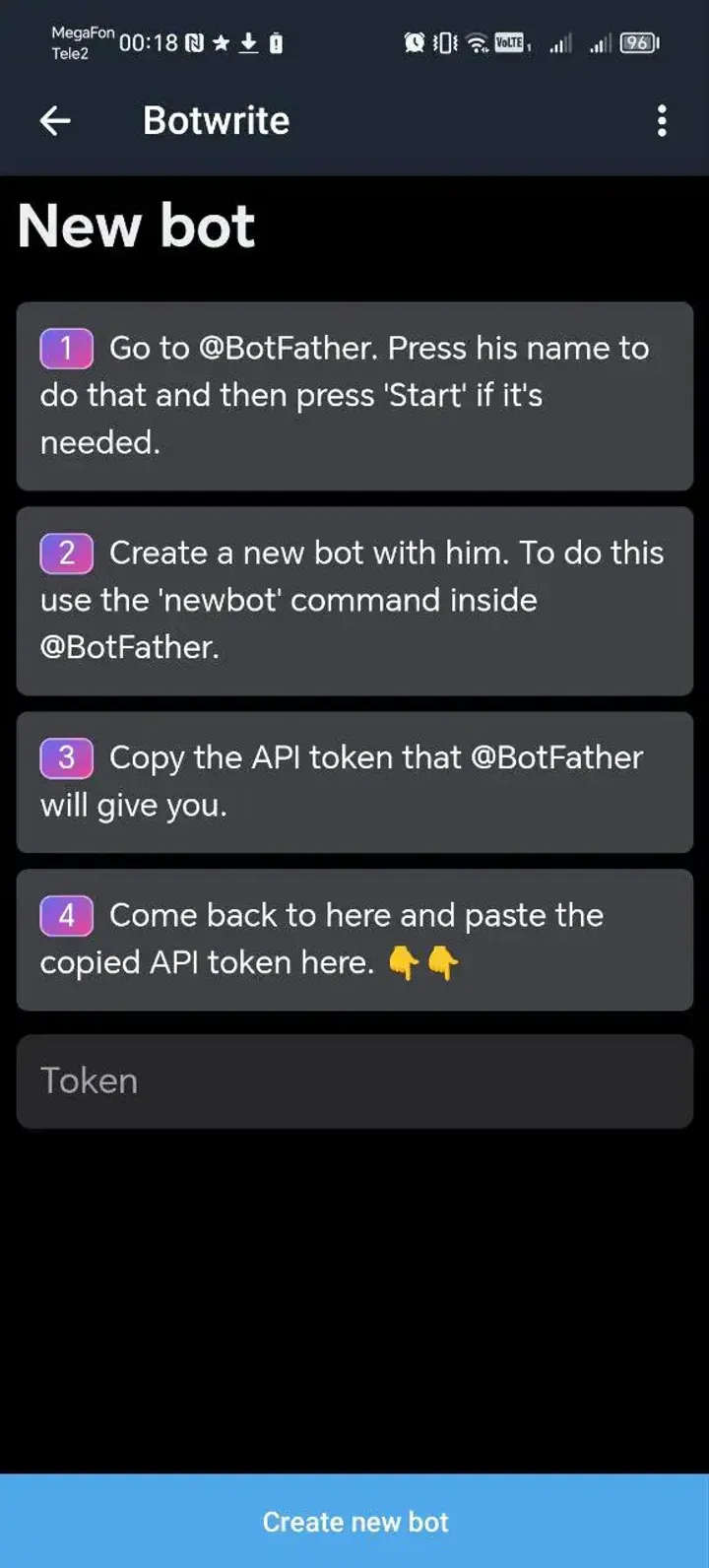
Task: Tap the purple badge numbered 4
Action: 66,915
